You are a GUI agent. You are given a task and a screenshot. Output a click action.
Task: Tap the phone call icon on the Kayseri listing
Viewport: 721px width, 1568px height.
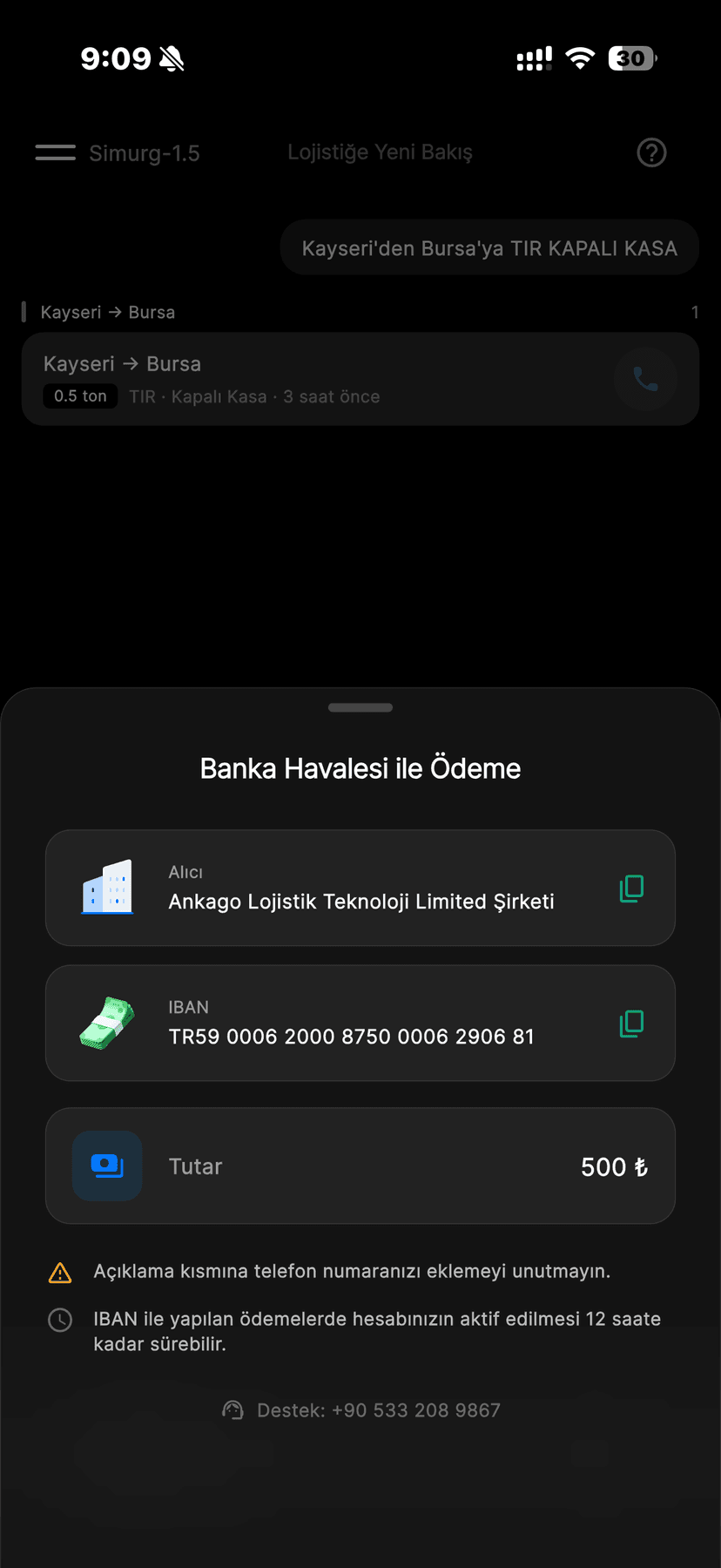coord(645,379)
